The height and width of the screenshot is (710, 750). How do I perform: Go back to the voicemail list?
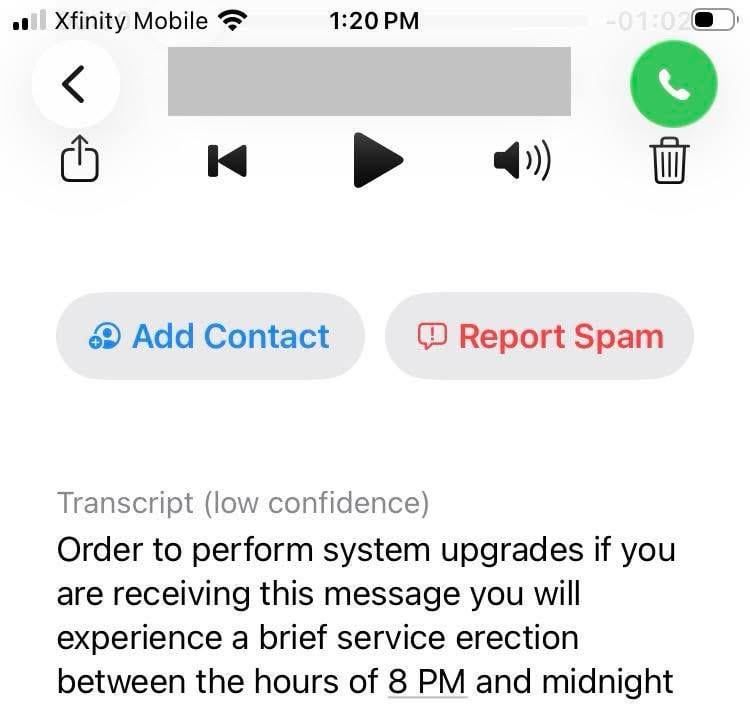coord(74,85)
